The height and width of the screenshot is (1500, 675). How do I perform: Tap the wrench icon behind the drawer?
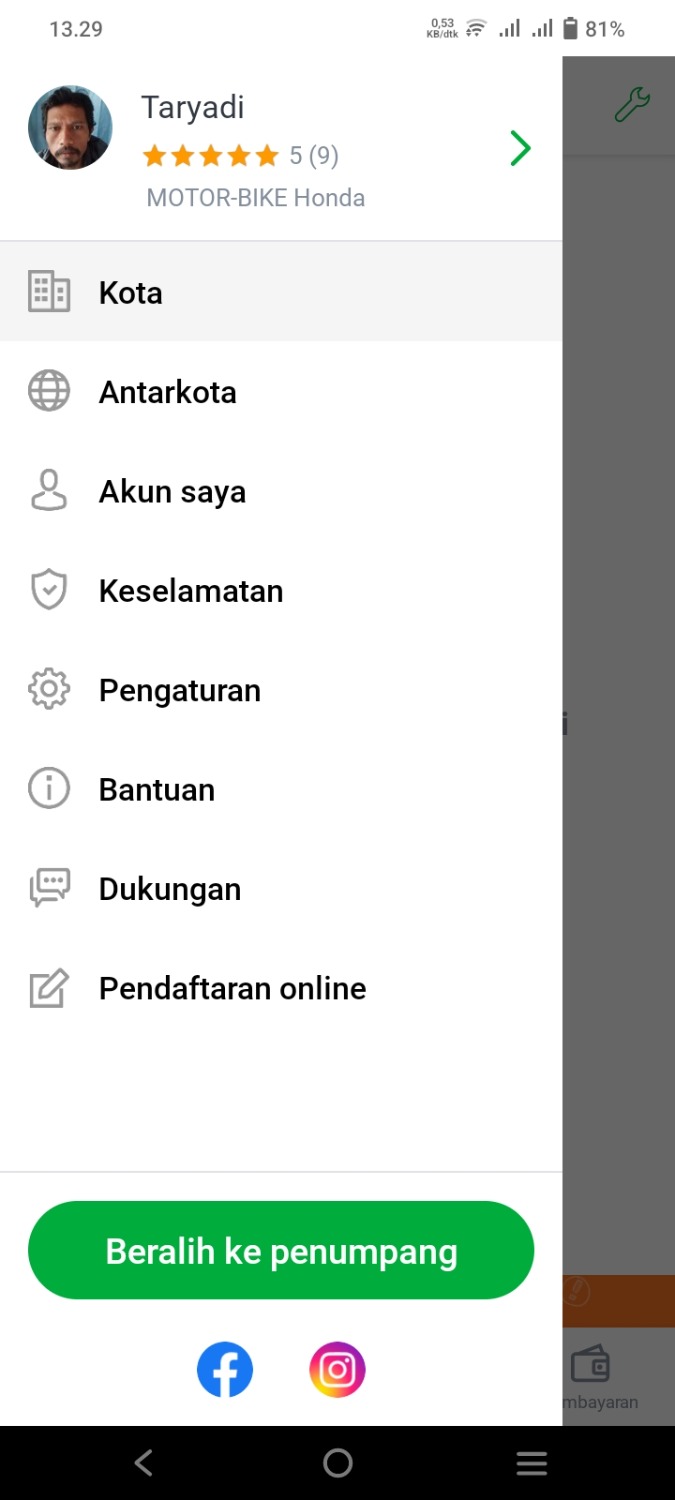[x=632, y=104]
